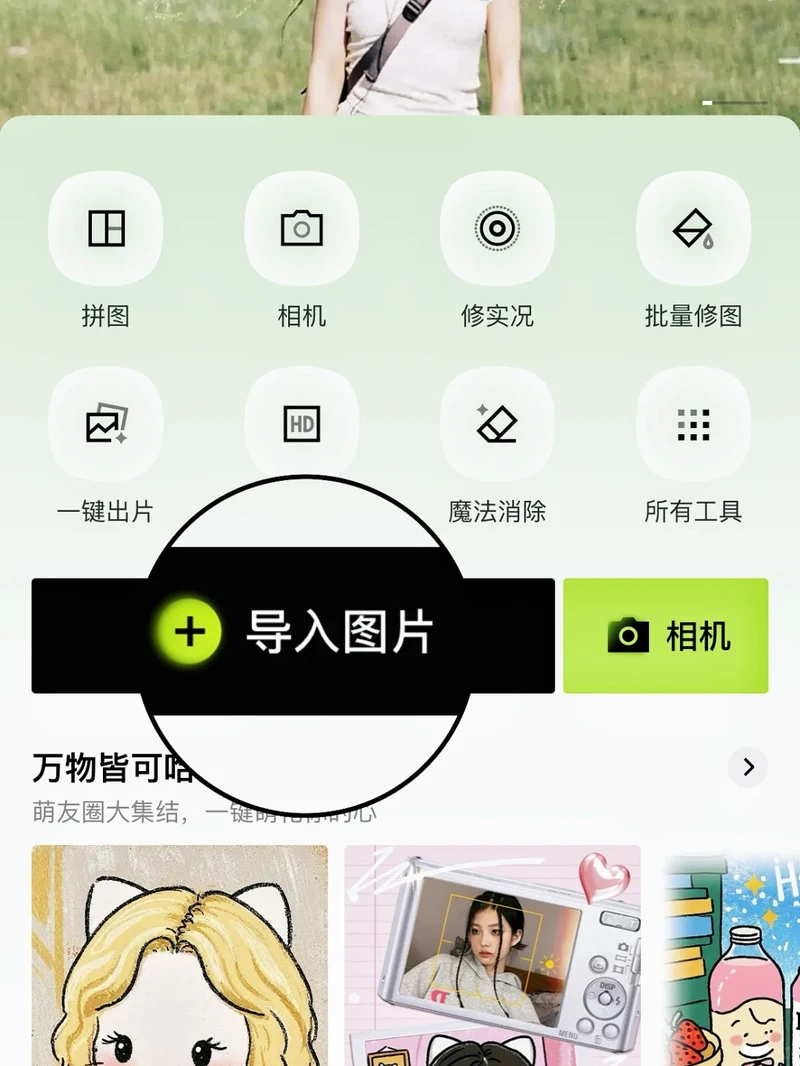Open the 批量修图 batch editing tool

693,229
